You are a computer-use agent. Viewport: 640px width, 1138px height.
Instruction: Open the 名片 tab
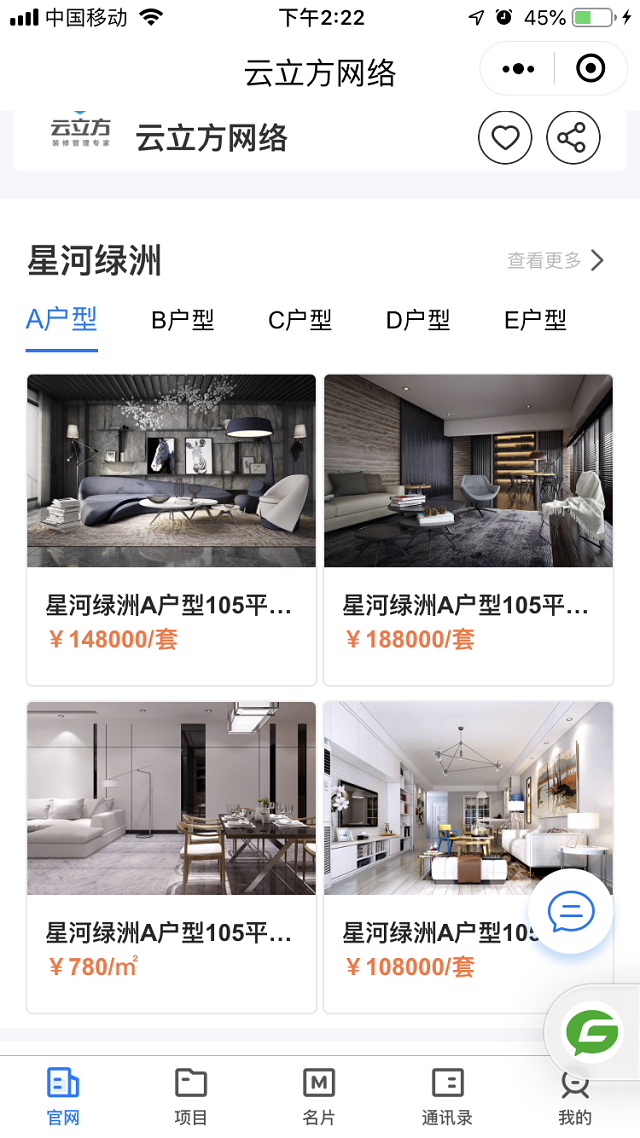coord(319,1095)
